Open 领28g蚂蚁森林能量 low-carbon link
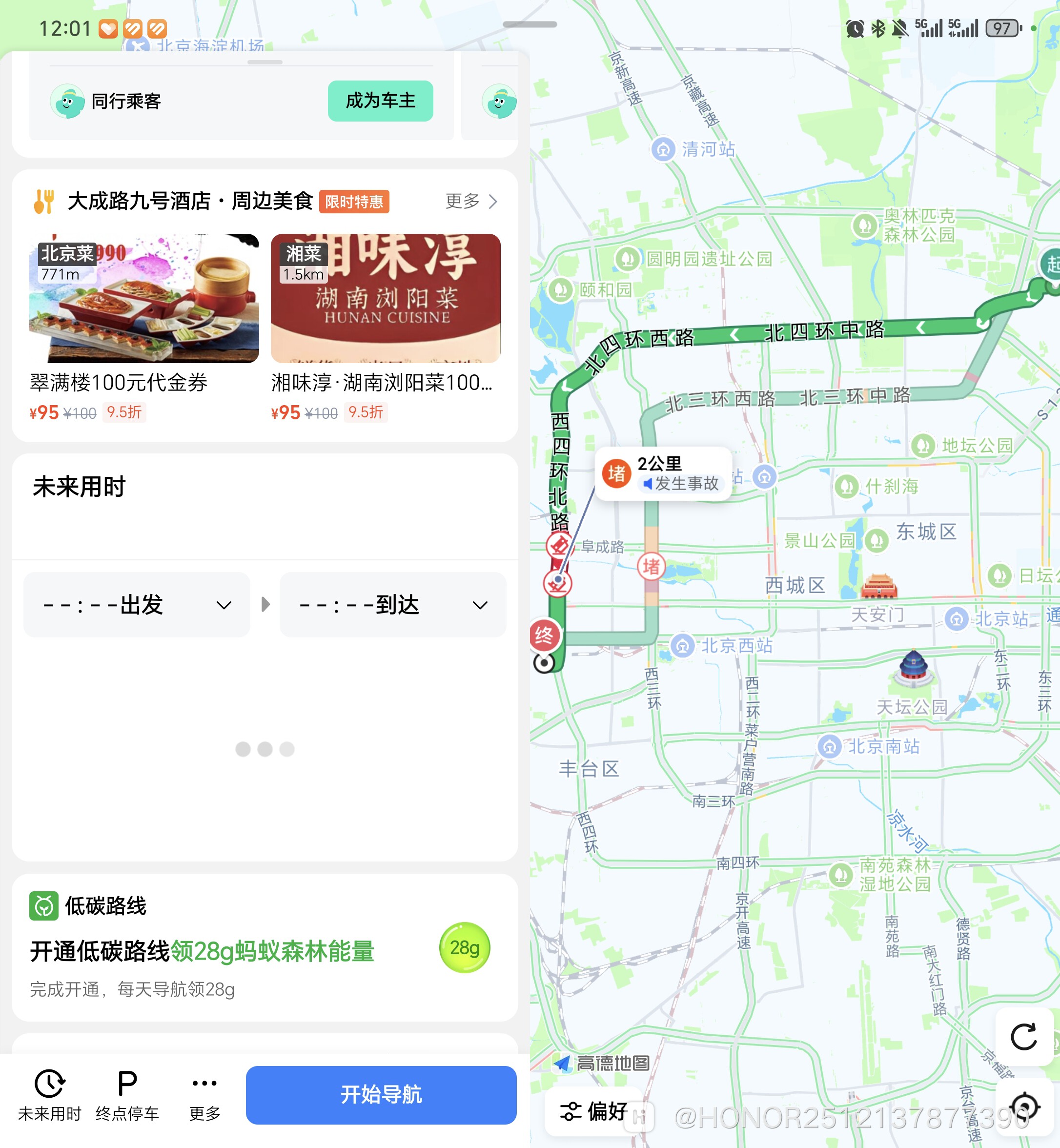The height and width of the screenshot is (1148, 1060). coord(272,952)
